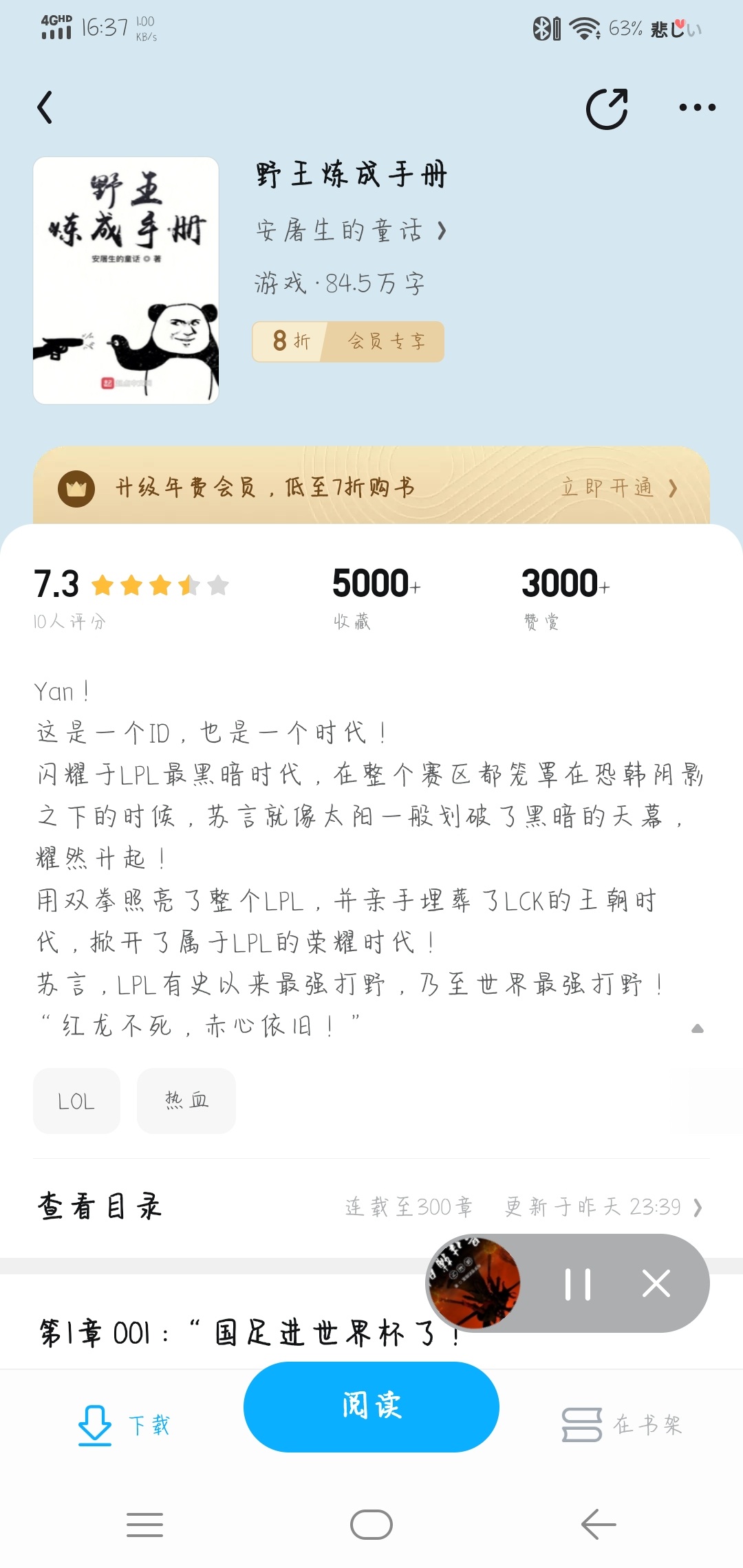Tap the 在书架 bookshelf button

point(622,1425)
